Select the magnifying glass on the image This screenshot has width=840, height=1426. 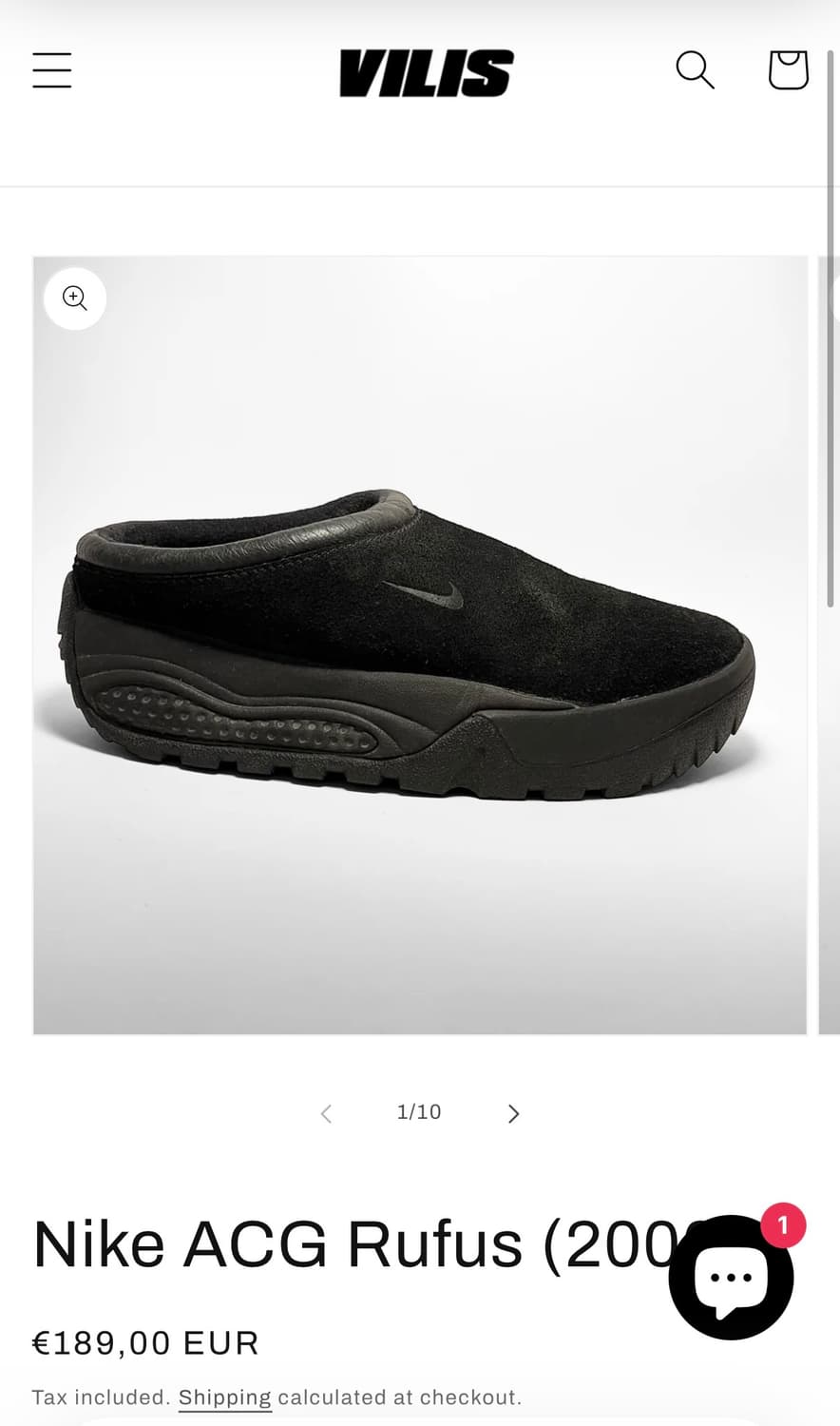coord(75,299)
